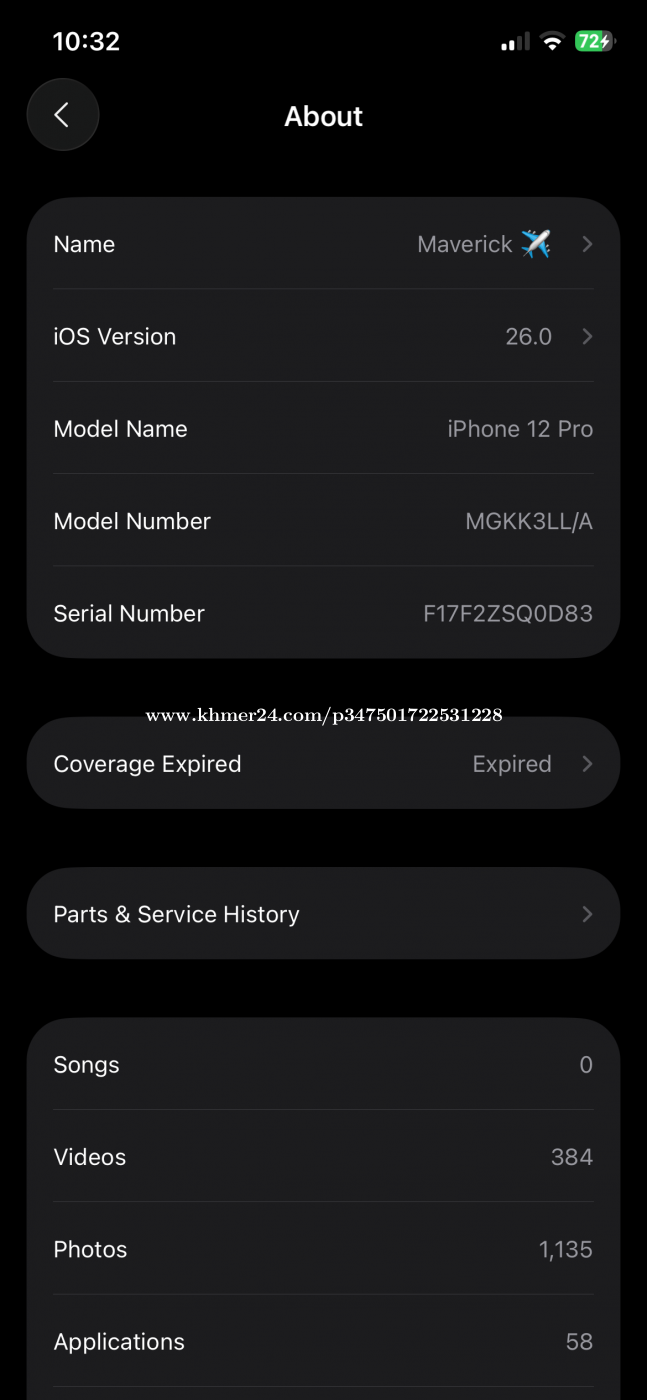Go back from the About screen
This screenshot has height=1400, width=647.
click(62, 115)
